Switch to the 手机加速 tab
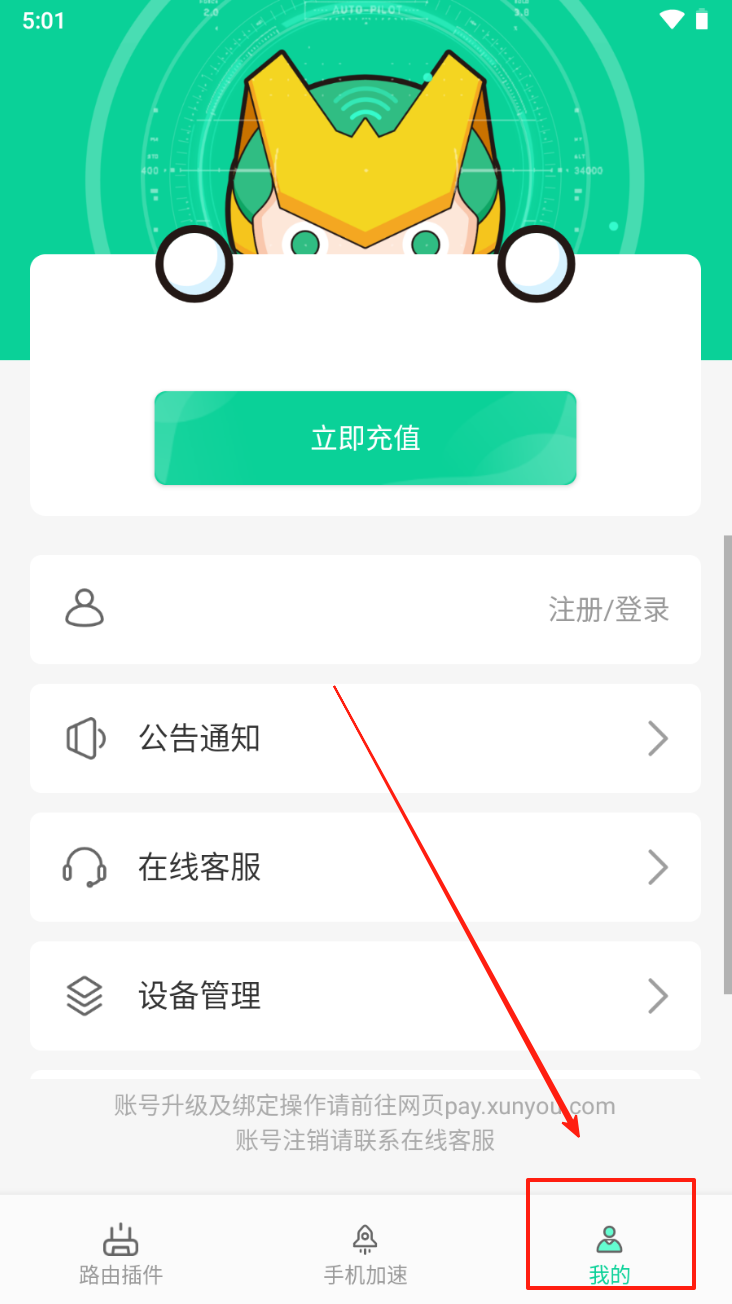732x1304 pixels. pyautogui.click(x=365, y=1254)
